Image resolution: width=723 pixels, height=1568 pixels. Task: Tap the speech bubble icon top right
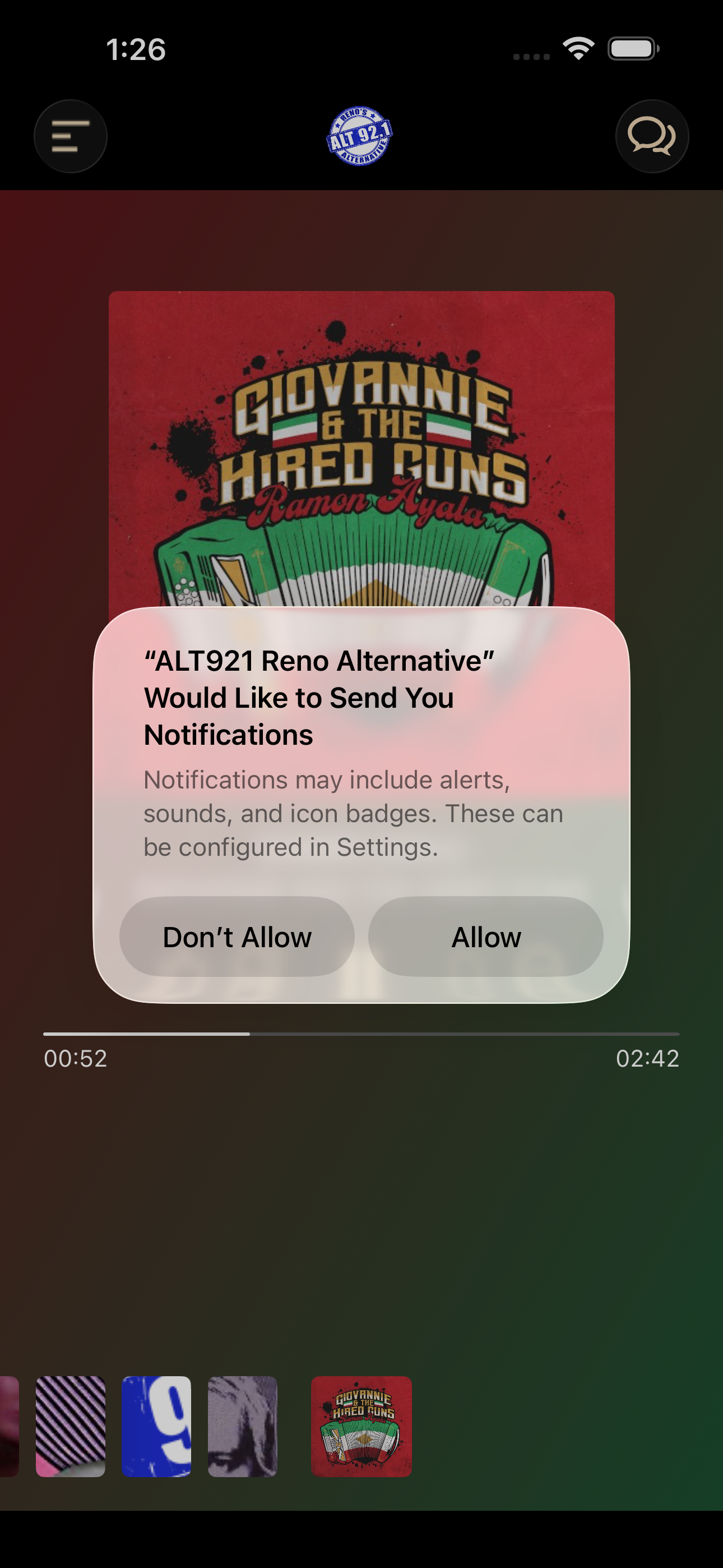pos(651,136)
